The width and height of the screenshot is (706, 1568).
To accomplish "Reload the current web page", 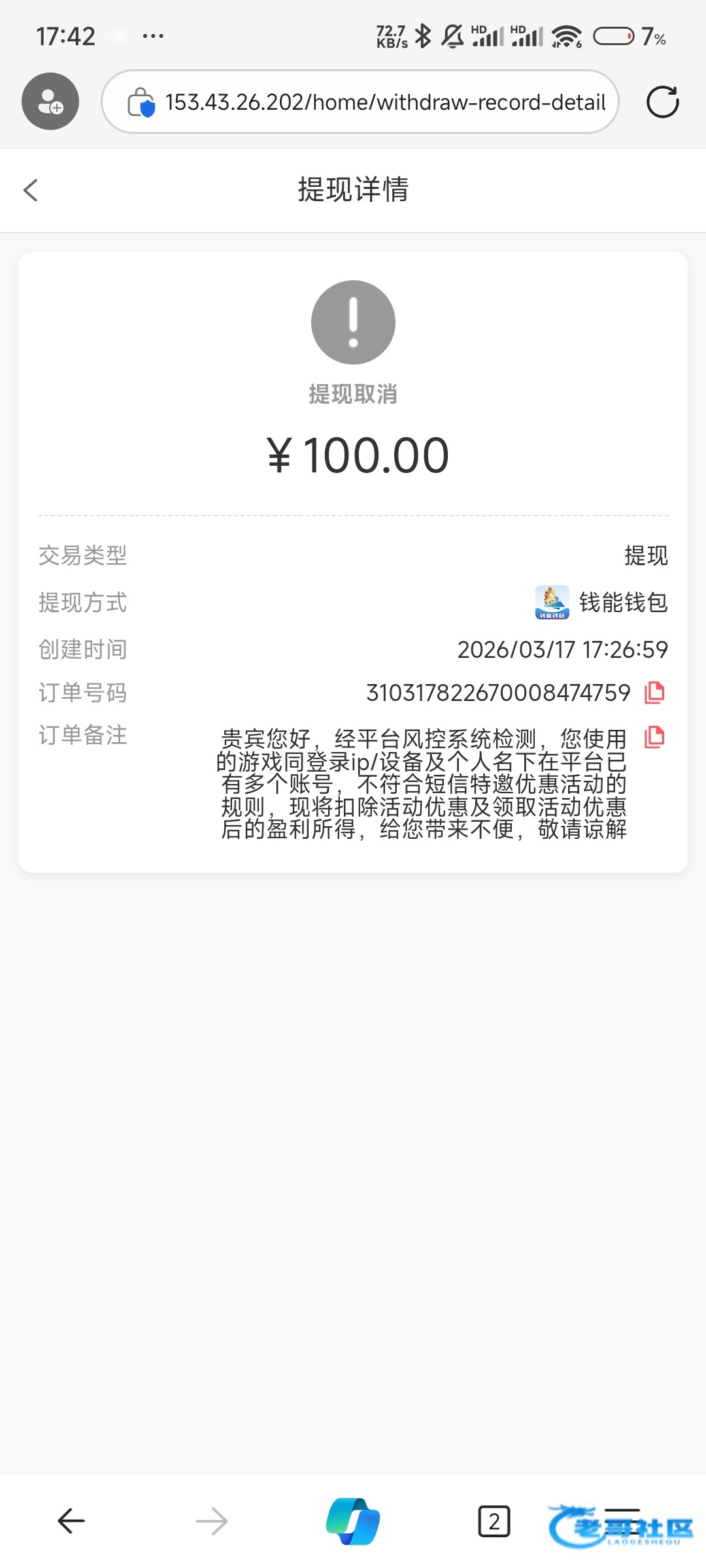I will [x=662, y=103].
